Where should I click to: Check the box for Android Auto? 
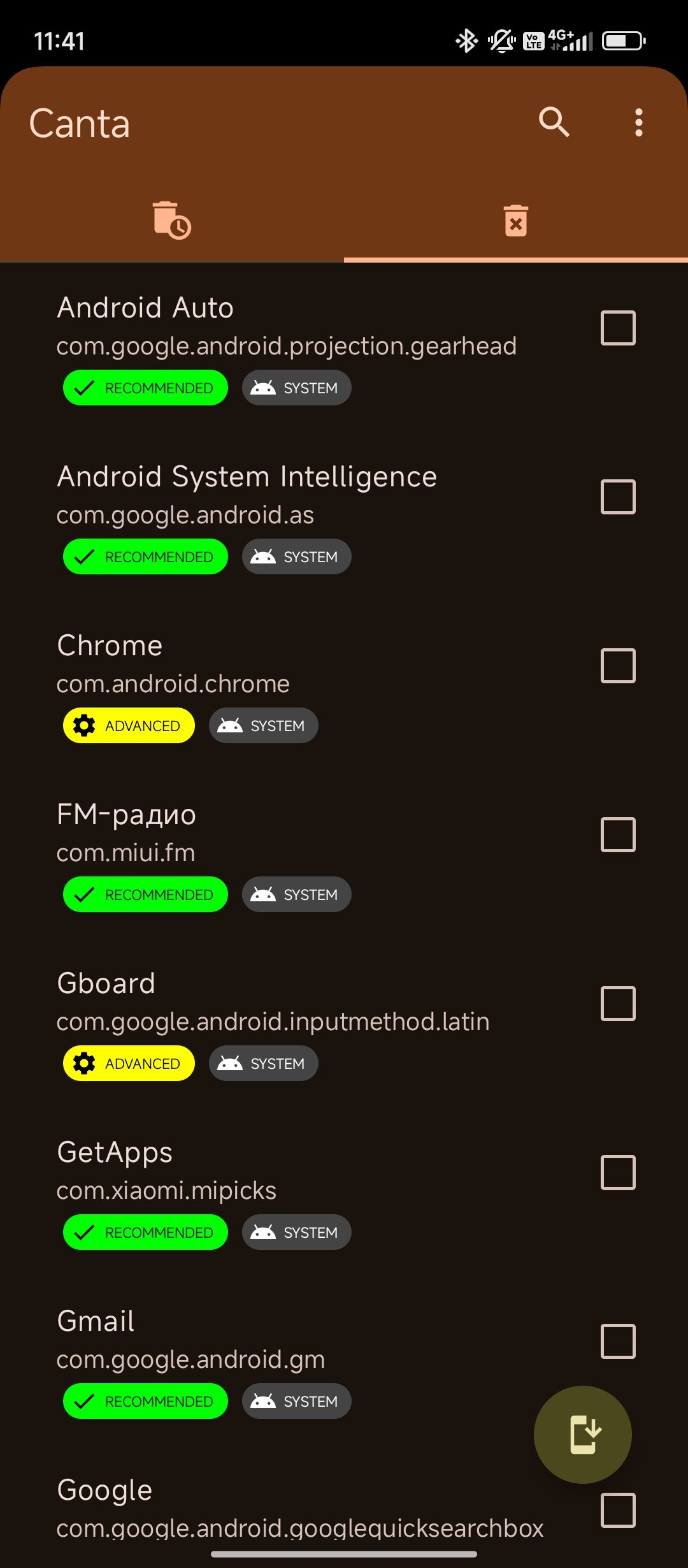pyautogui.click(x=618, y=328)
